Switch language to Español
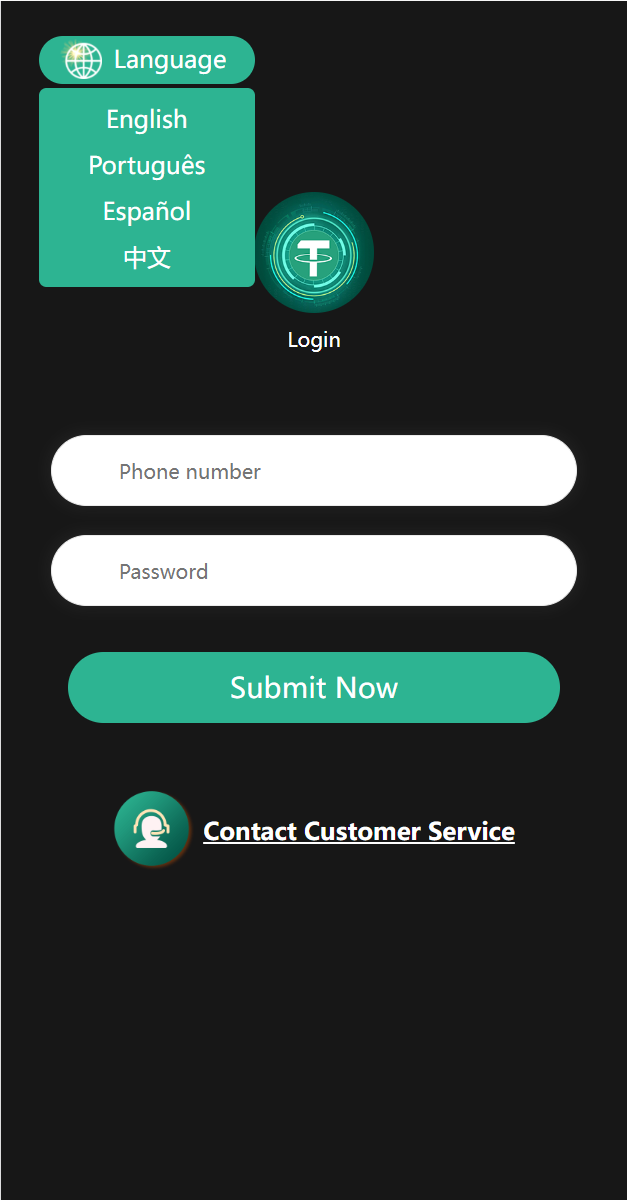The image size is (627, 1200). point(147,212)
